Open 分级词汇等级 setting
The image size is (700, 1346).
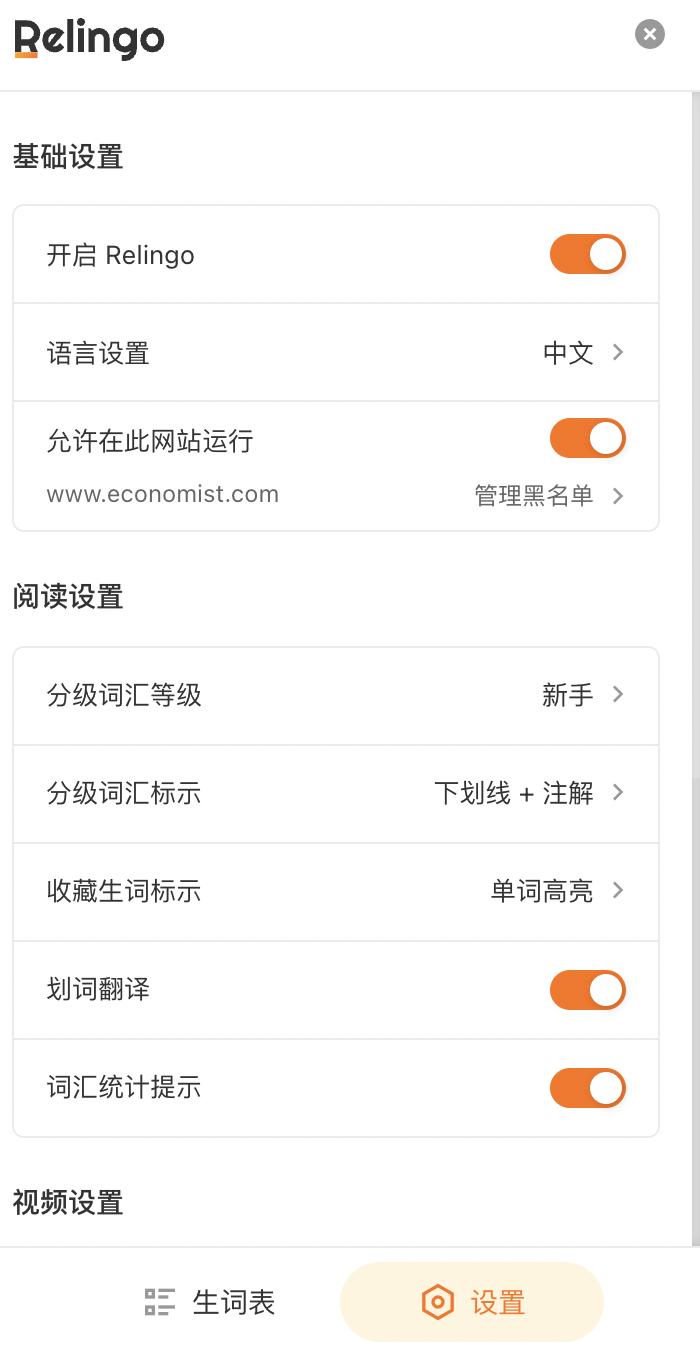[336, 695]
